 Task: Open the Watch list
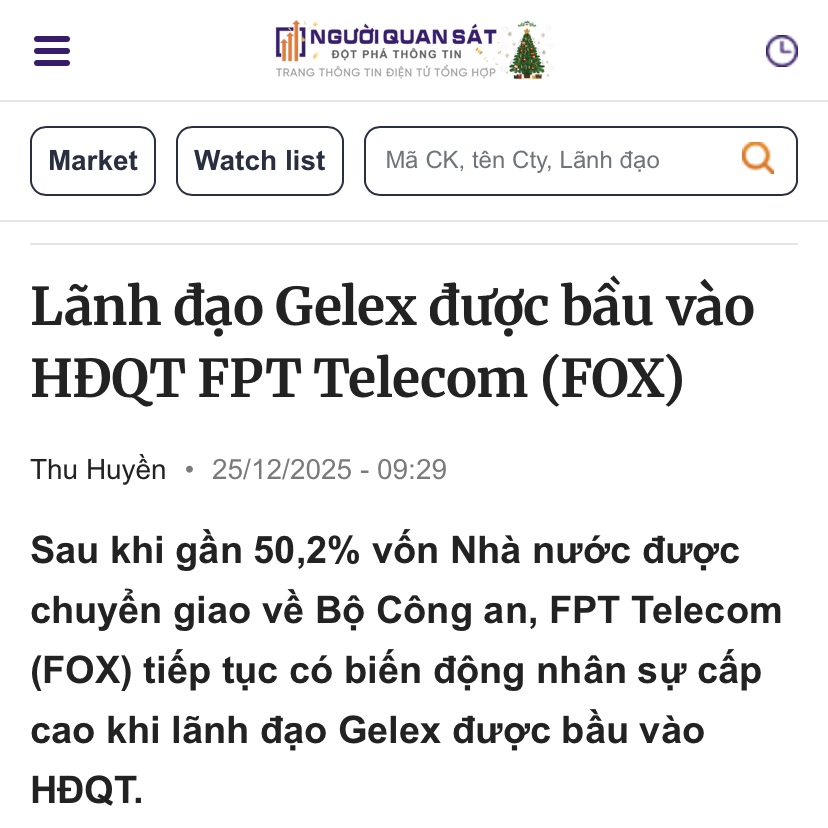coord(260,161)
